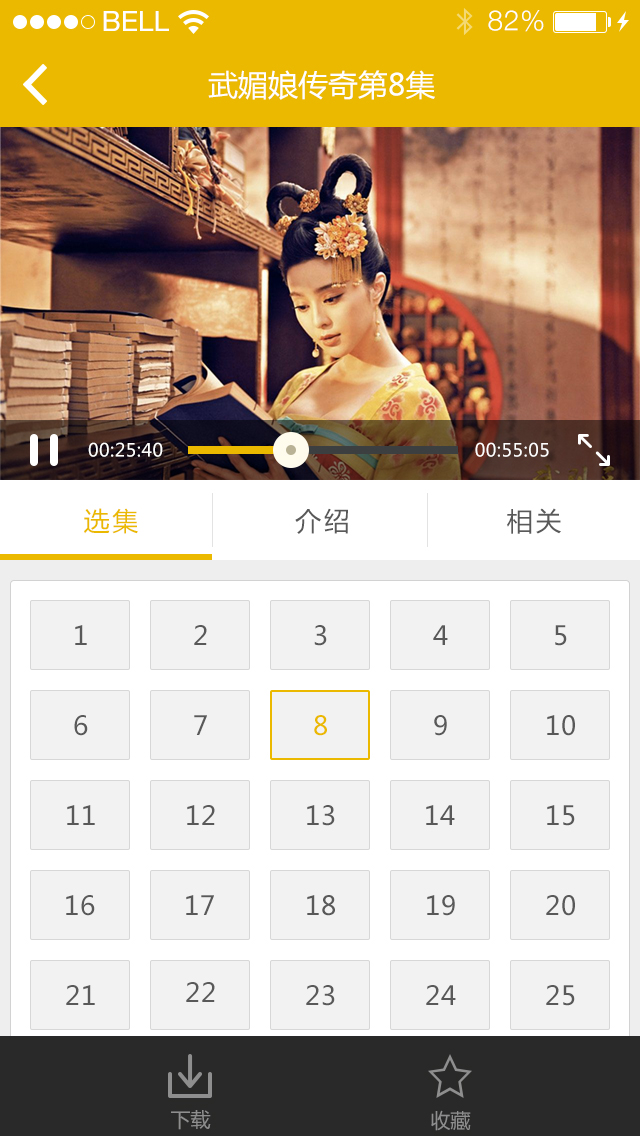Play episode 10
The height and width of the screenshot is (1136, 640).
pos(560,725)
